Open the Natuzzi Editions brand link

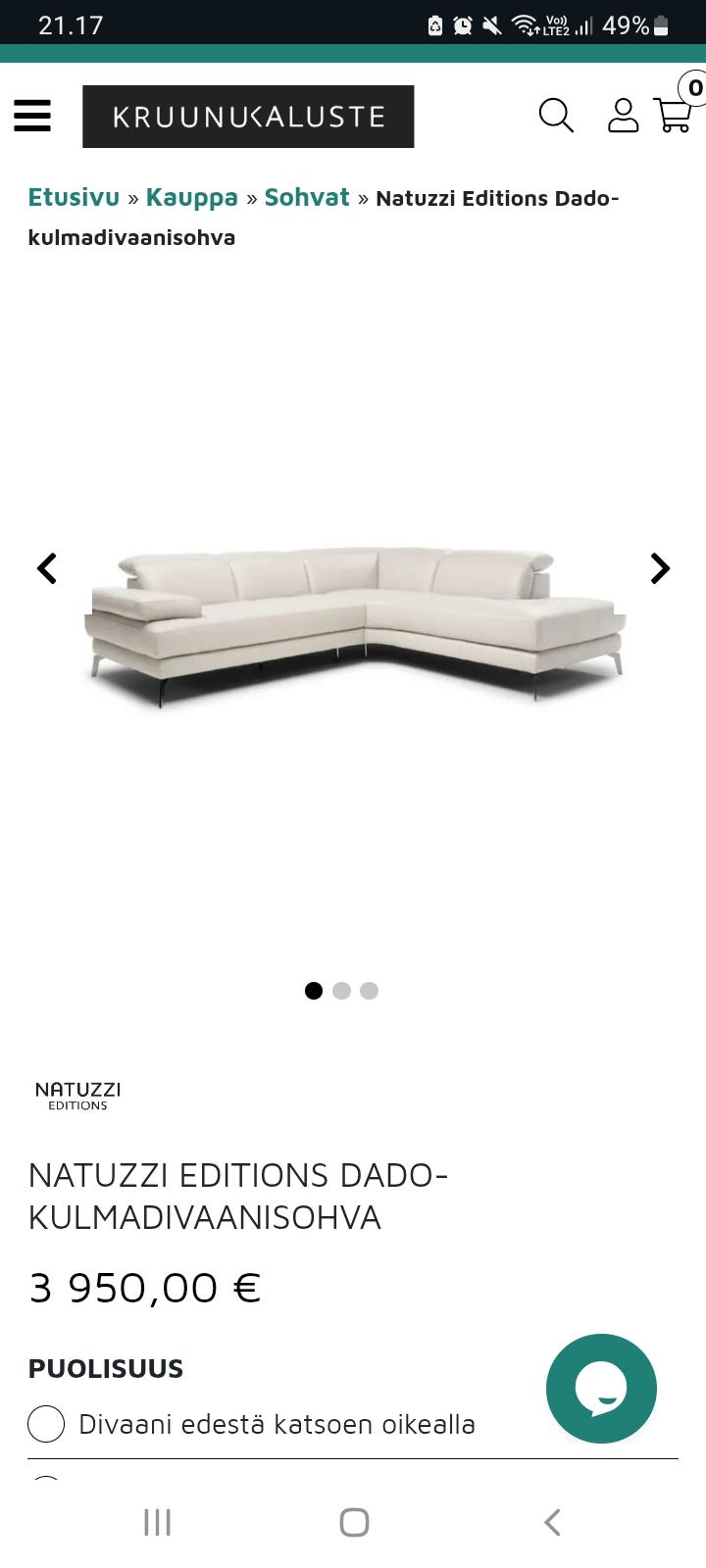(78, 1096)
